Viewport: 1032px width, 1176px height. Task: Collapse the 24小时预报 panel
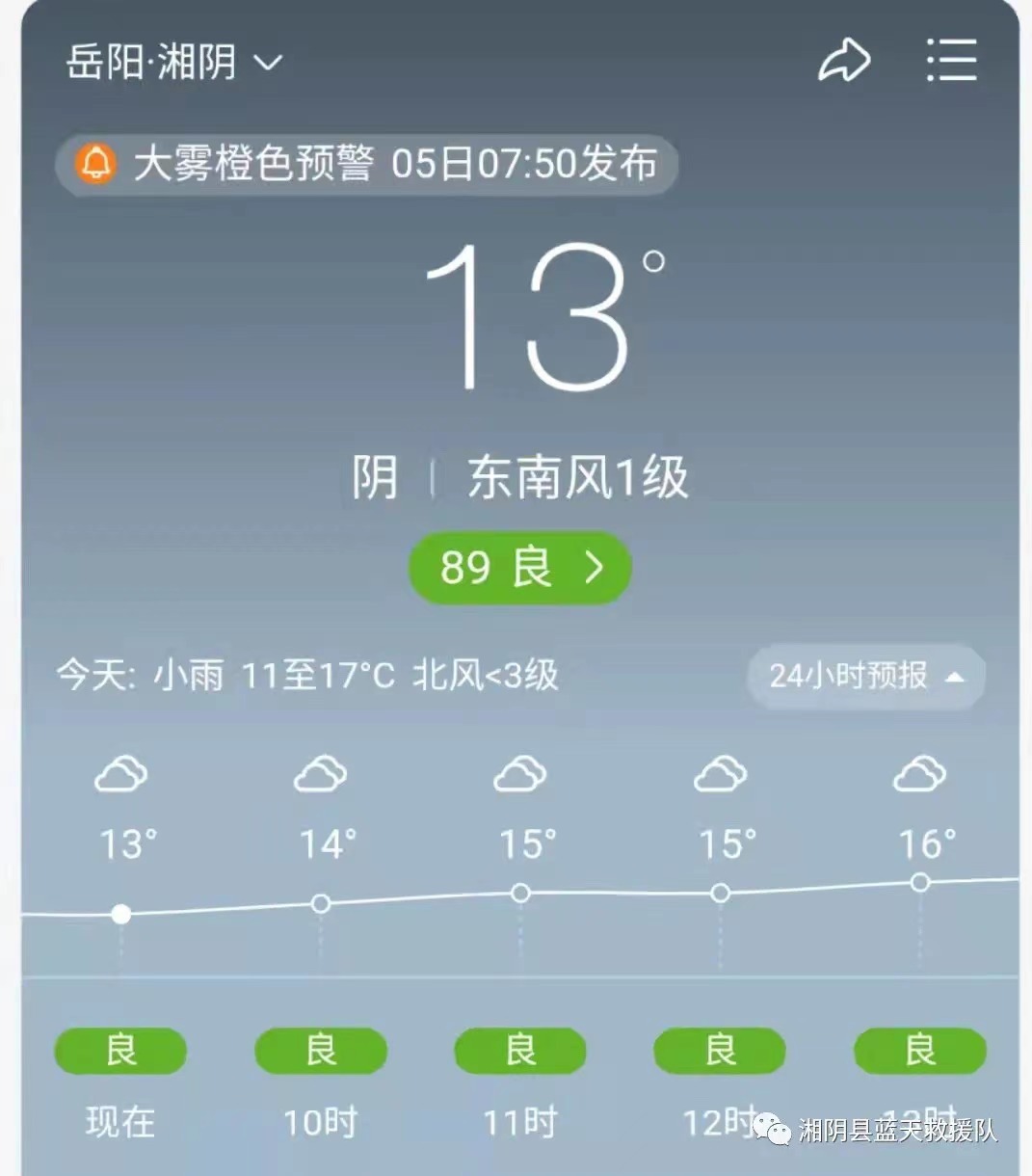pyautogui.click(x=865, y=677)
